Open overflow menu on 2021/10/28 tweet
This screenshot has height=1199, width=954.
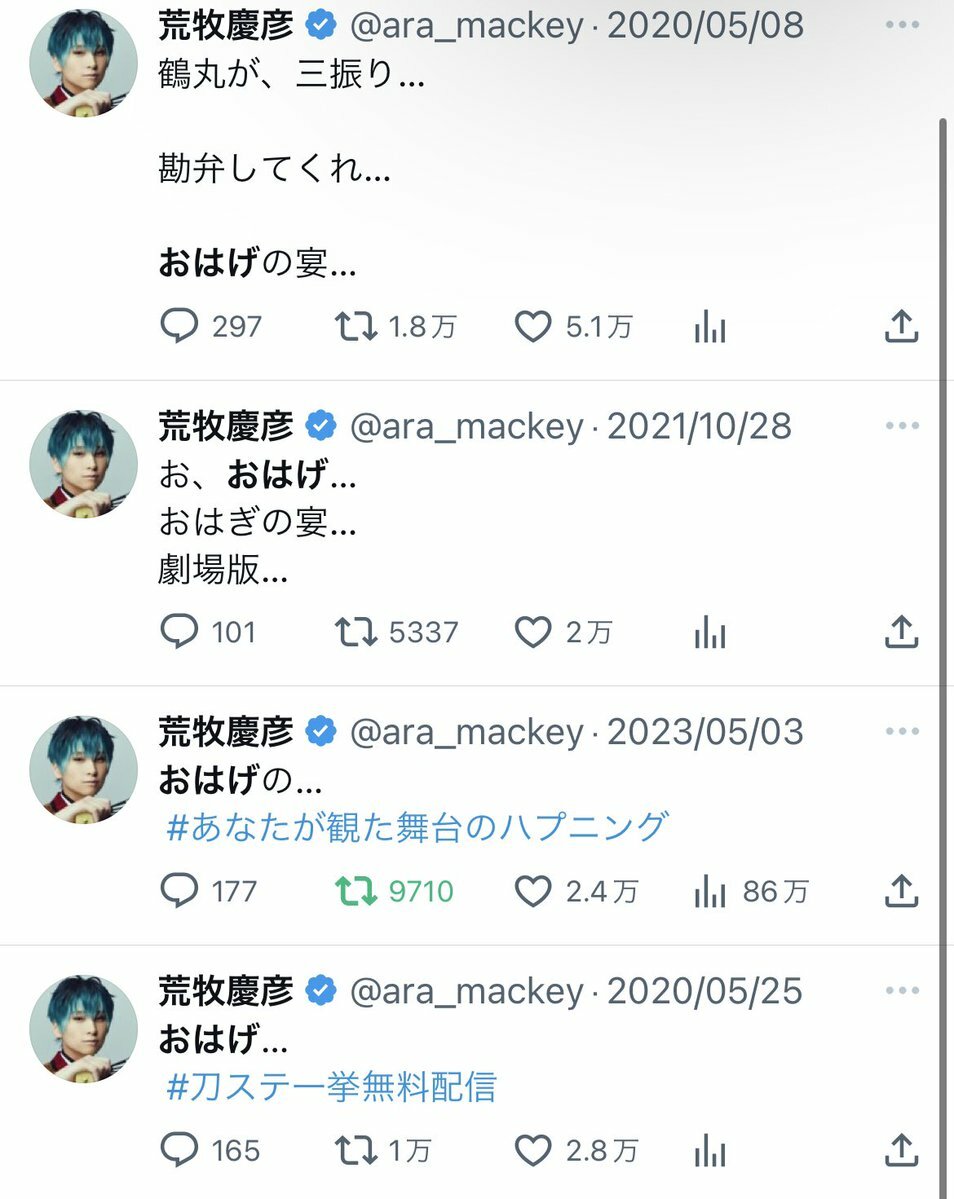coord(901,426)
